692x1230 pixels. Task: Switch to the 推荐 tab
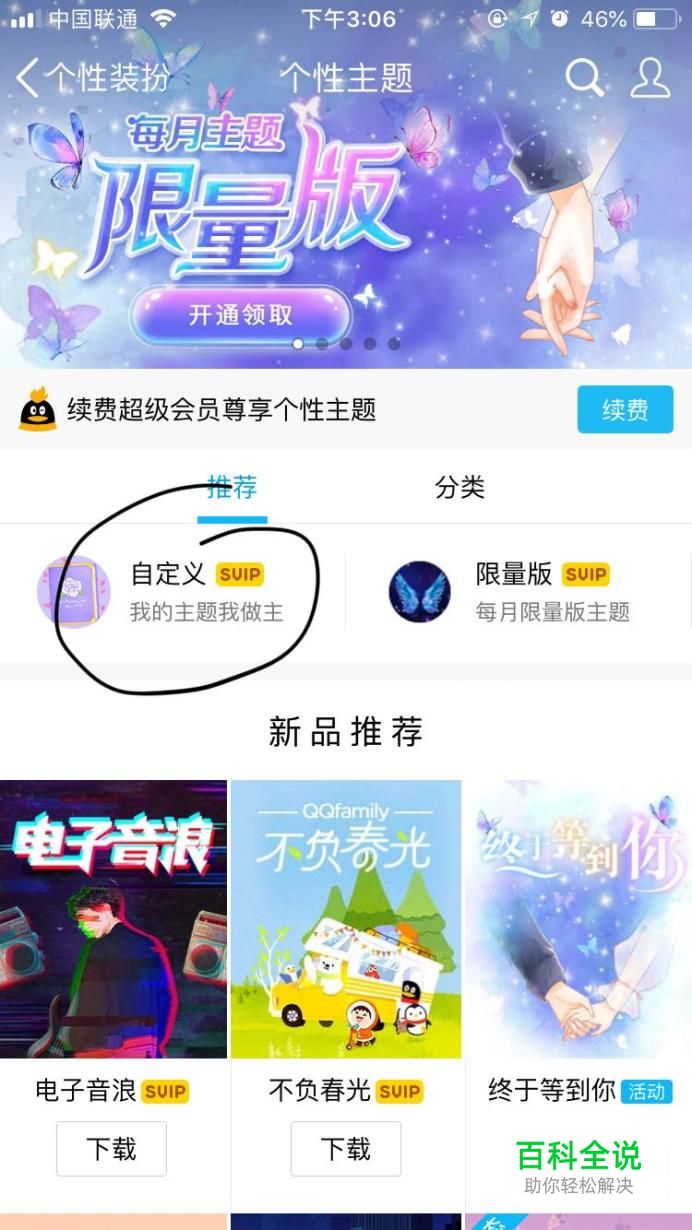click(x=232, y=488)
